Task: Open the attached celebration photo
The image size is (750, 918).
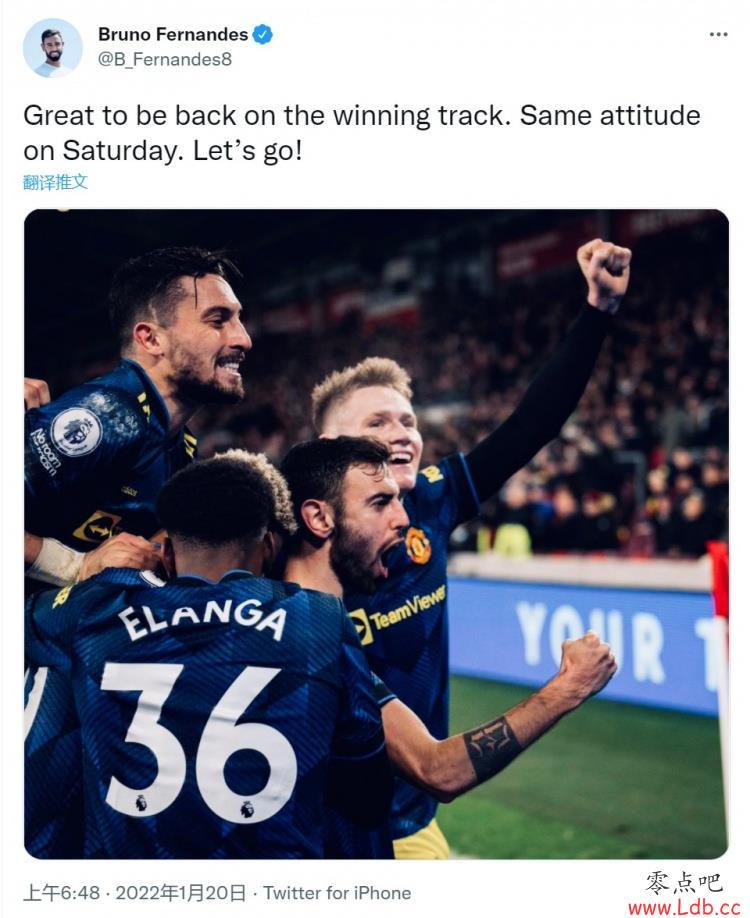Action: (376, 533)
